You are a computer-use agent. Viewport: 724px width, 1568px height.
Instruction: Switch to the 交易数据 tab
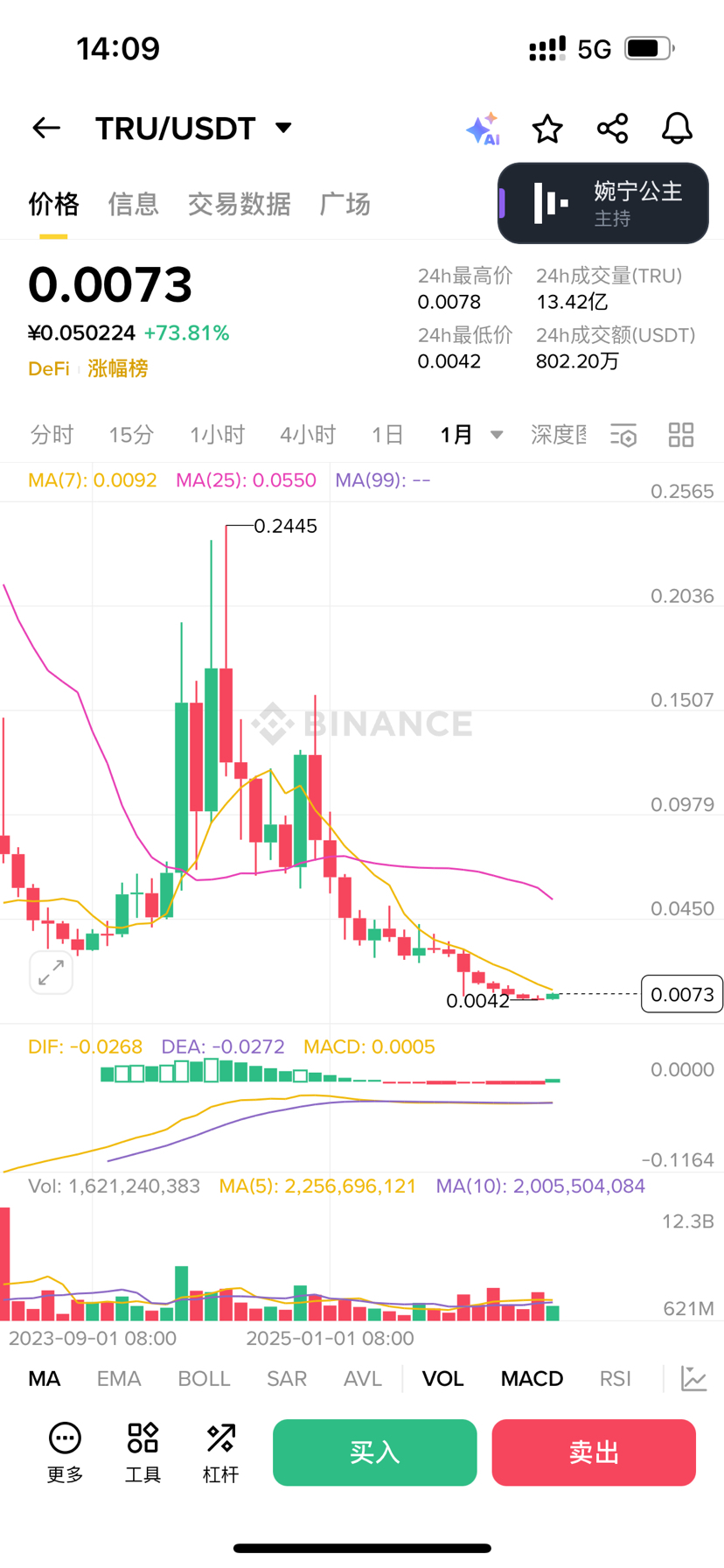point(239,204)
